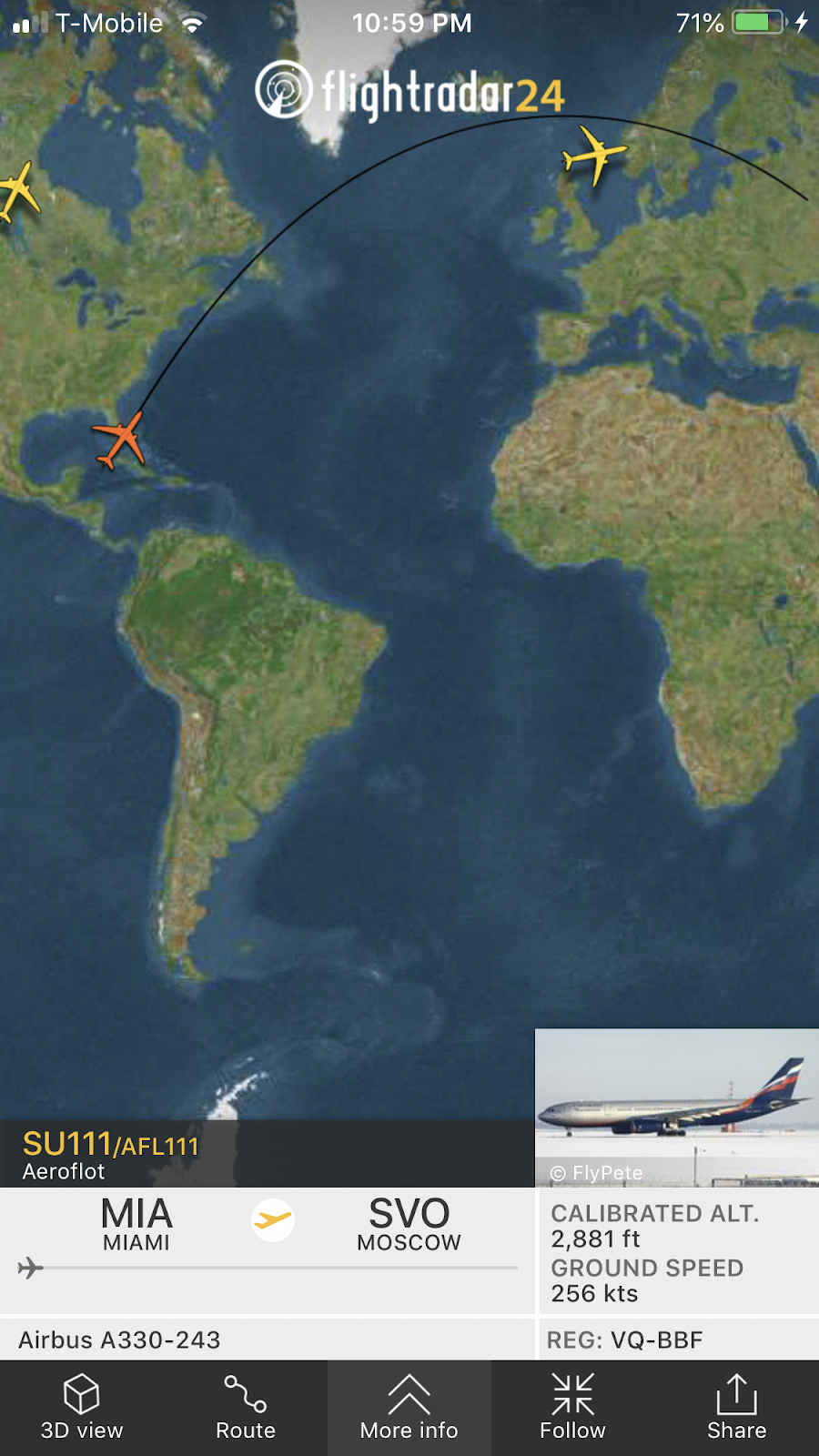The image size is (819, 1456).
Task: Follow this flight on the map
Action: [572, 1408]
